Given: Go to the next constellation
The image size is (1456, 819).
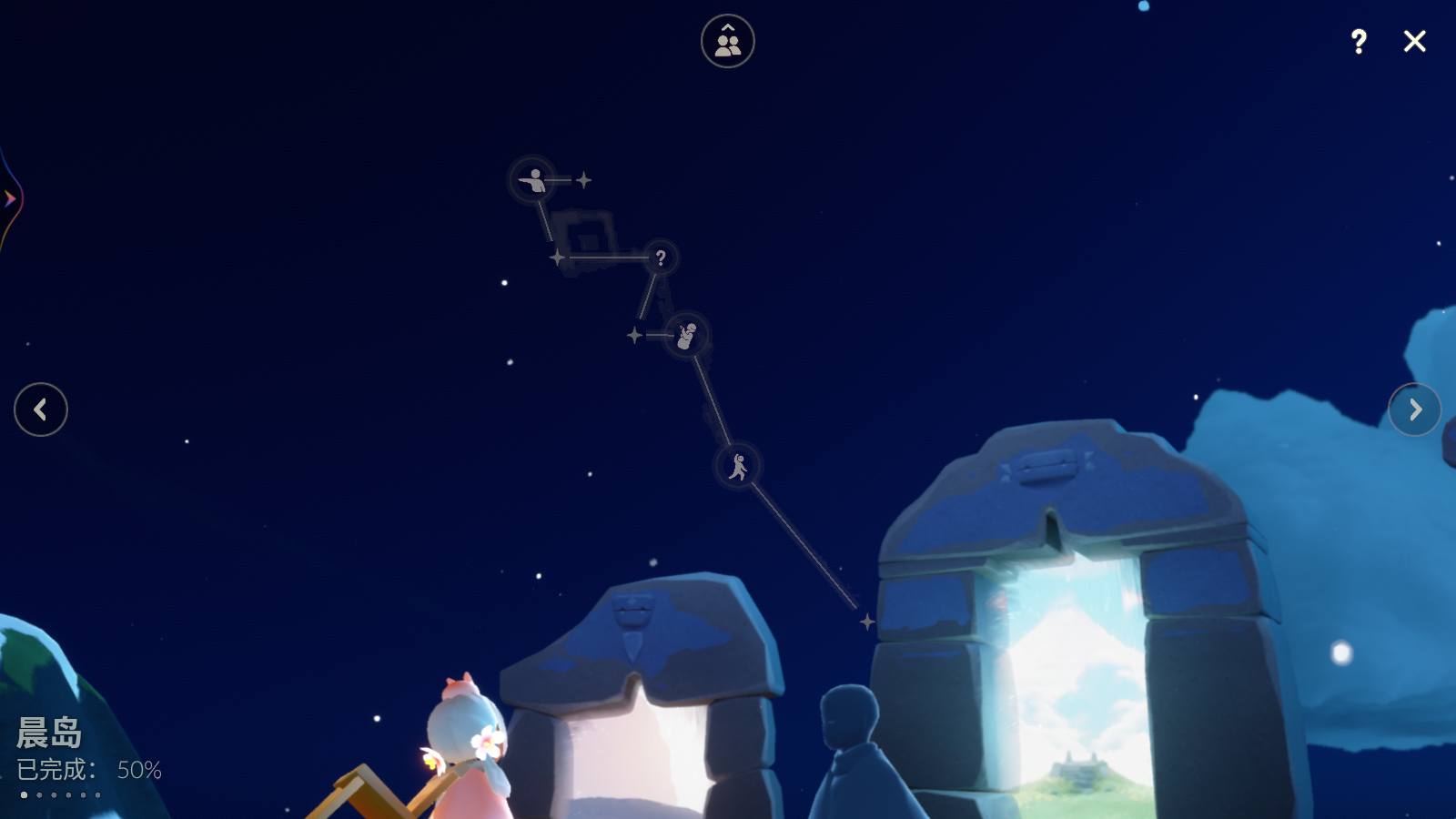Looking at the screenshot, I should pos(1414,409).
